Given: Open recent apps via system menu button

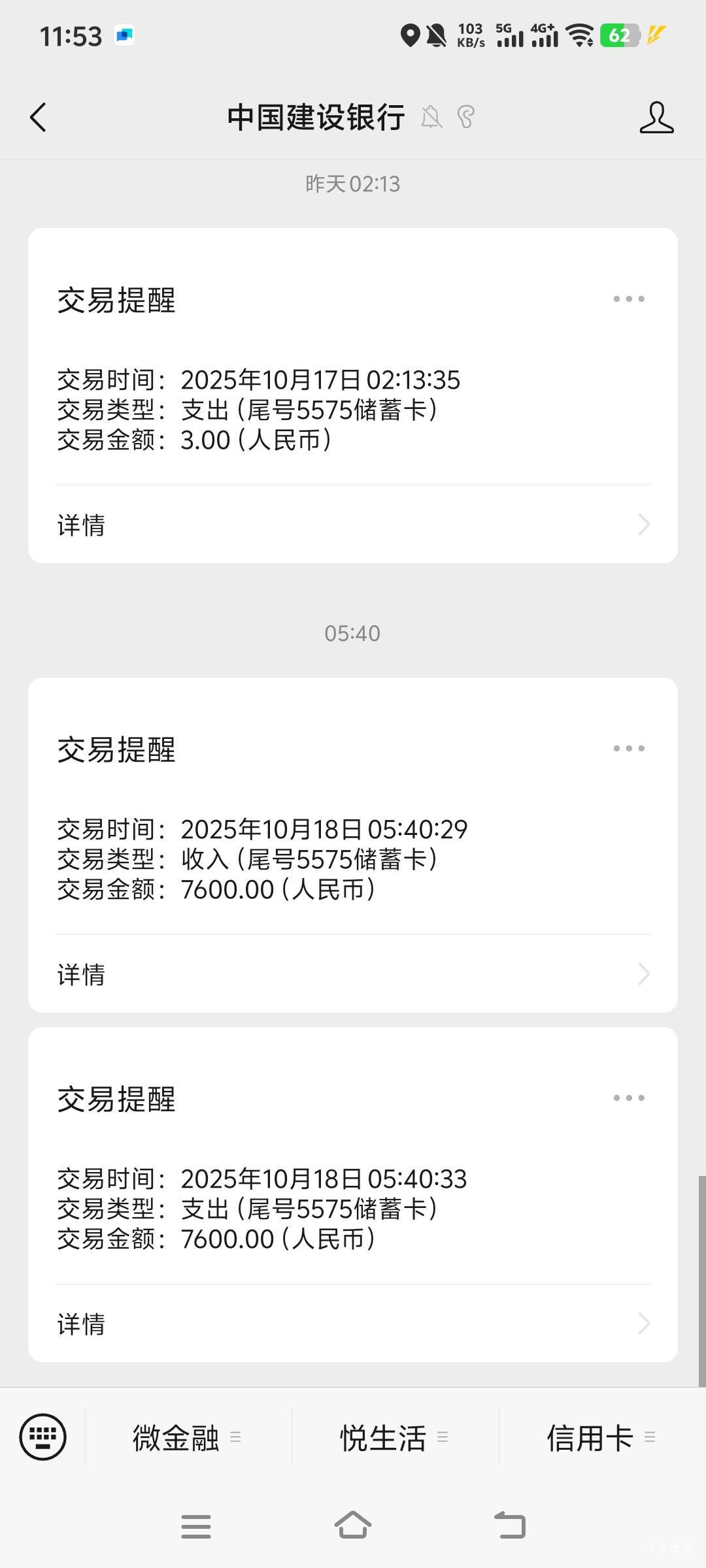Looking at the screenshot, I should [195, 1527].
